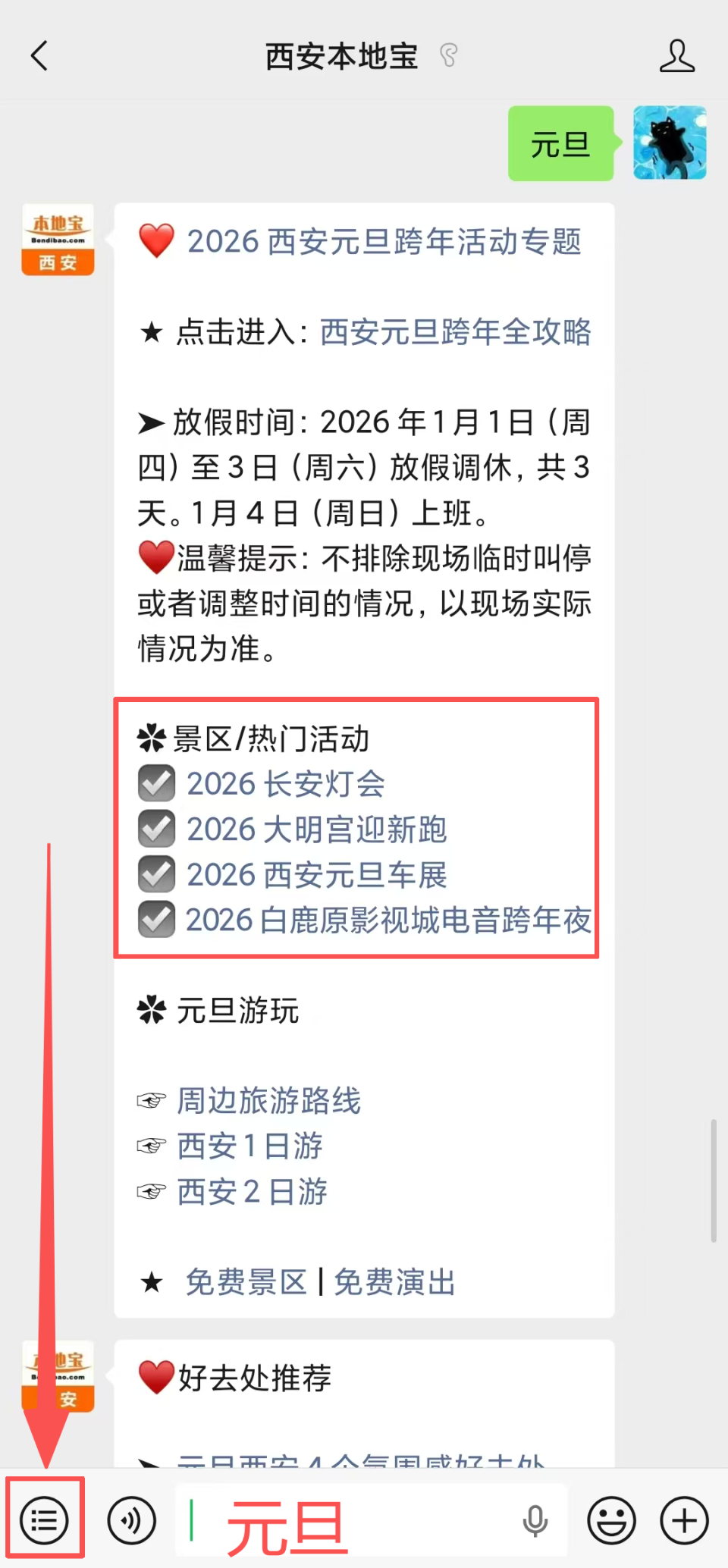Toggle the checkmark next to 2026 大明宫迎新跑
The width and height of the screenshot is (728, 1568).
tap(155, 829)
